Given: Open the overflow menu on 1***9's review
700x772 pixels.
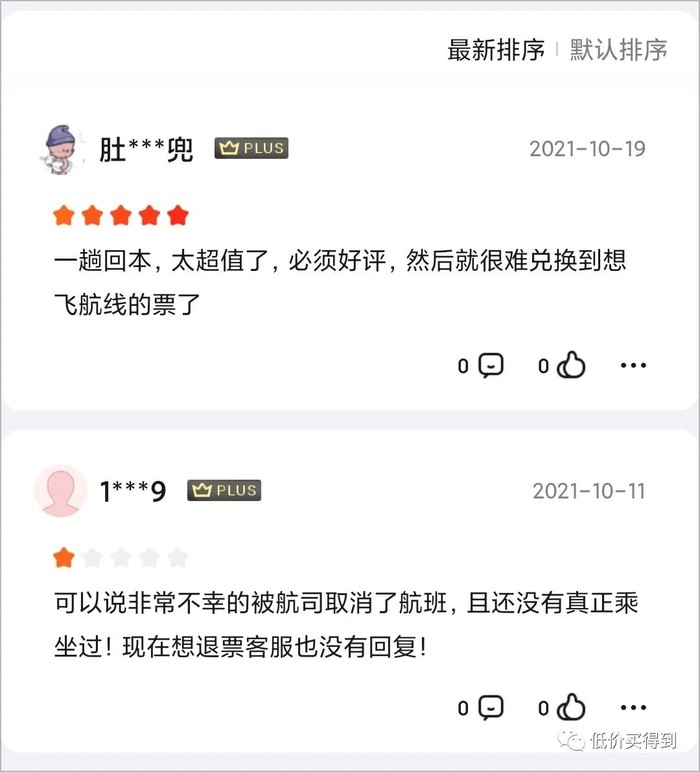Looking at the screenshot, I should pos(633,708).
